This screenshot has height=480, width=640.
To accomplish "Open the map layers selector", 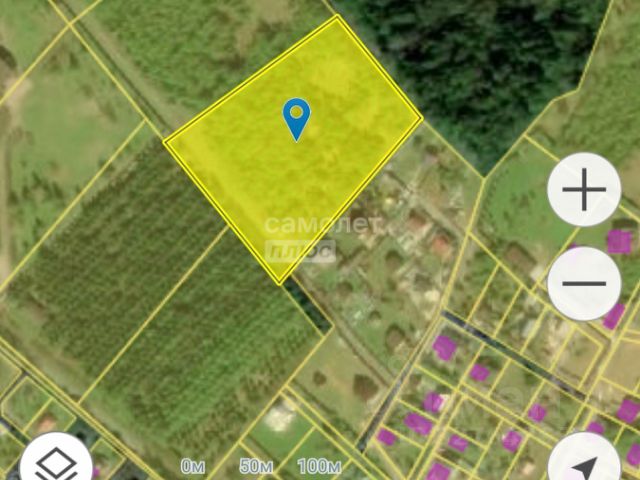I will point(54,462).
